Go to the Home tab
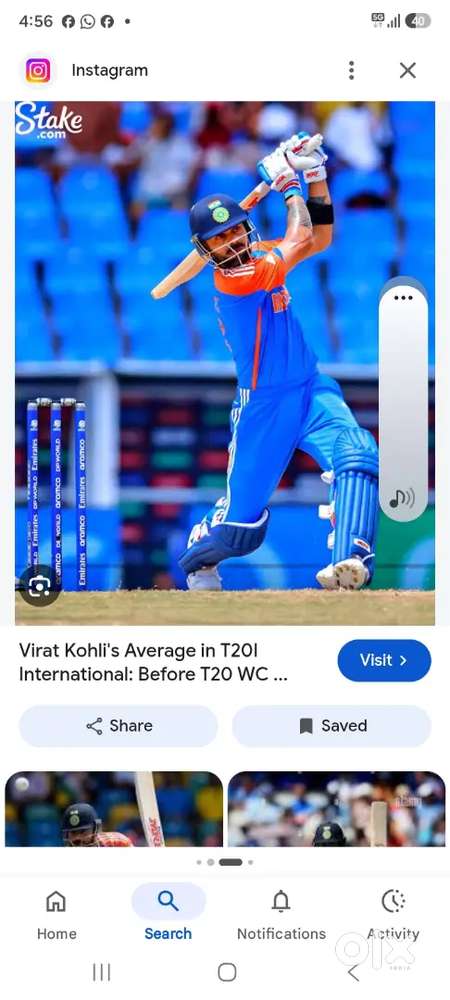450x1000 pixels. click(x=57, y=915)
